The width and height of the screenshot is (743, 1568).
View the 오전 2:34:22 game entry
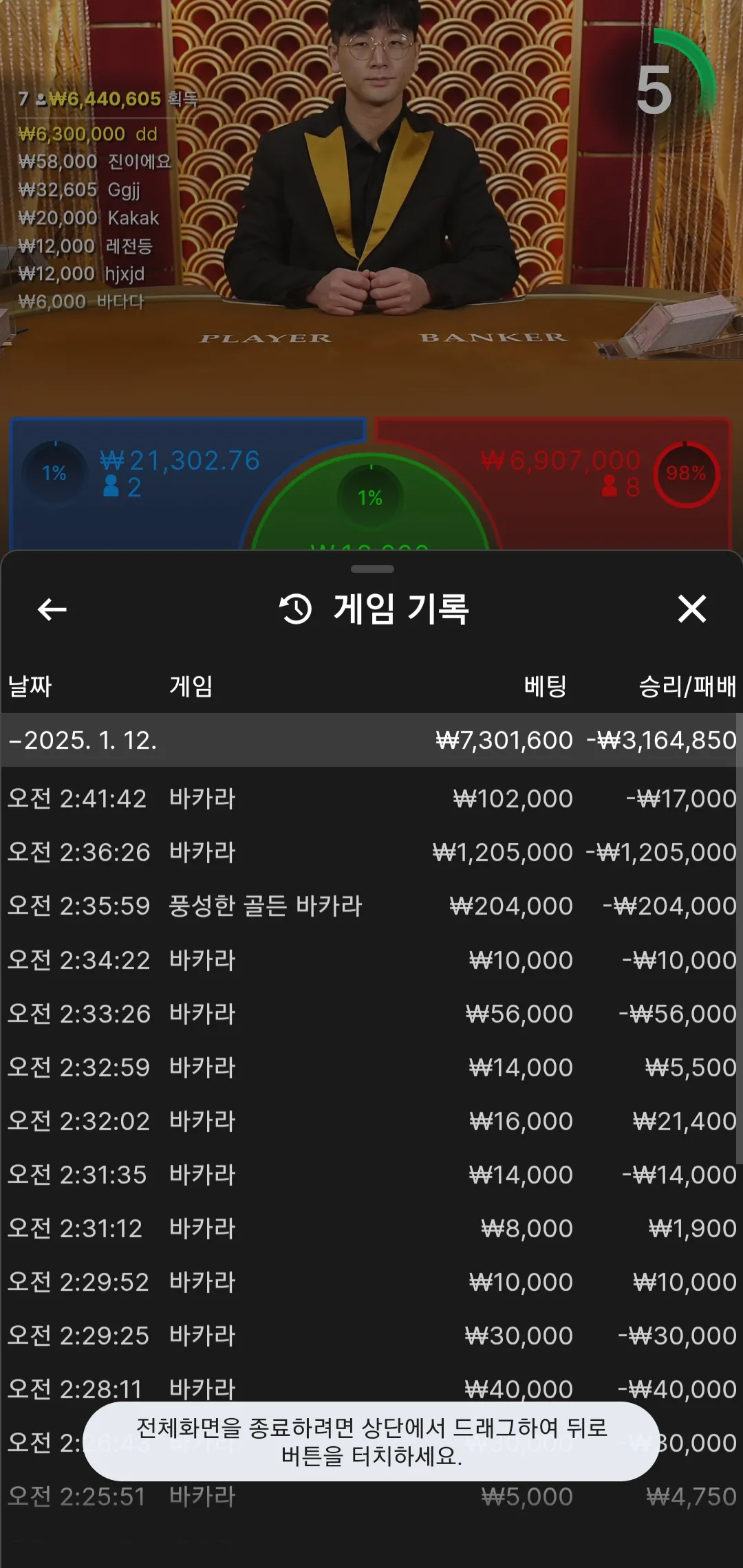371,959
